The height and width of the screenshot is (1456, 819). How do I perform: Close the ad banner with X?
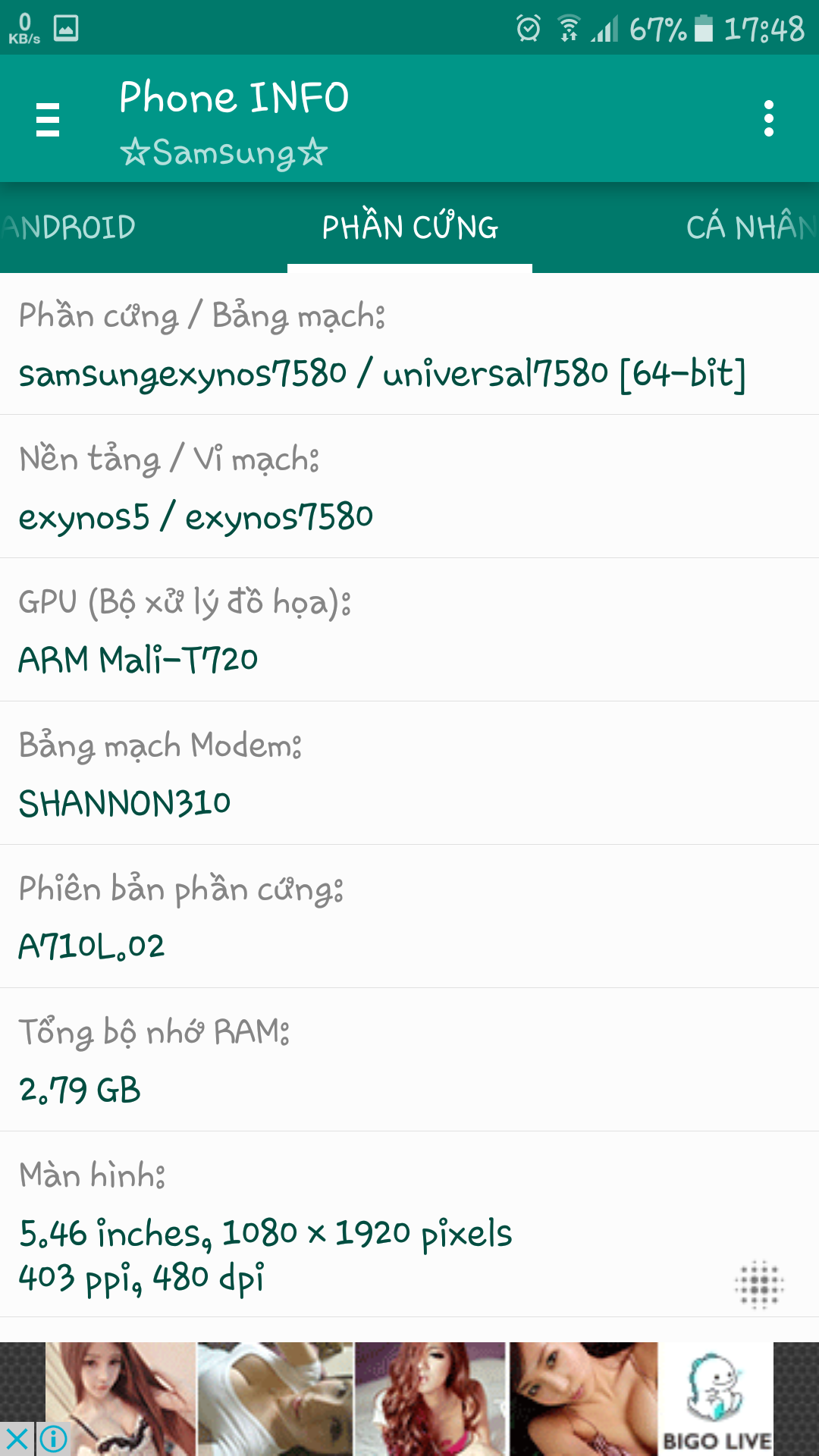click(x=17, y=1439)
